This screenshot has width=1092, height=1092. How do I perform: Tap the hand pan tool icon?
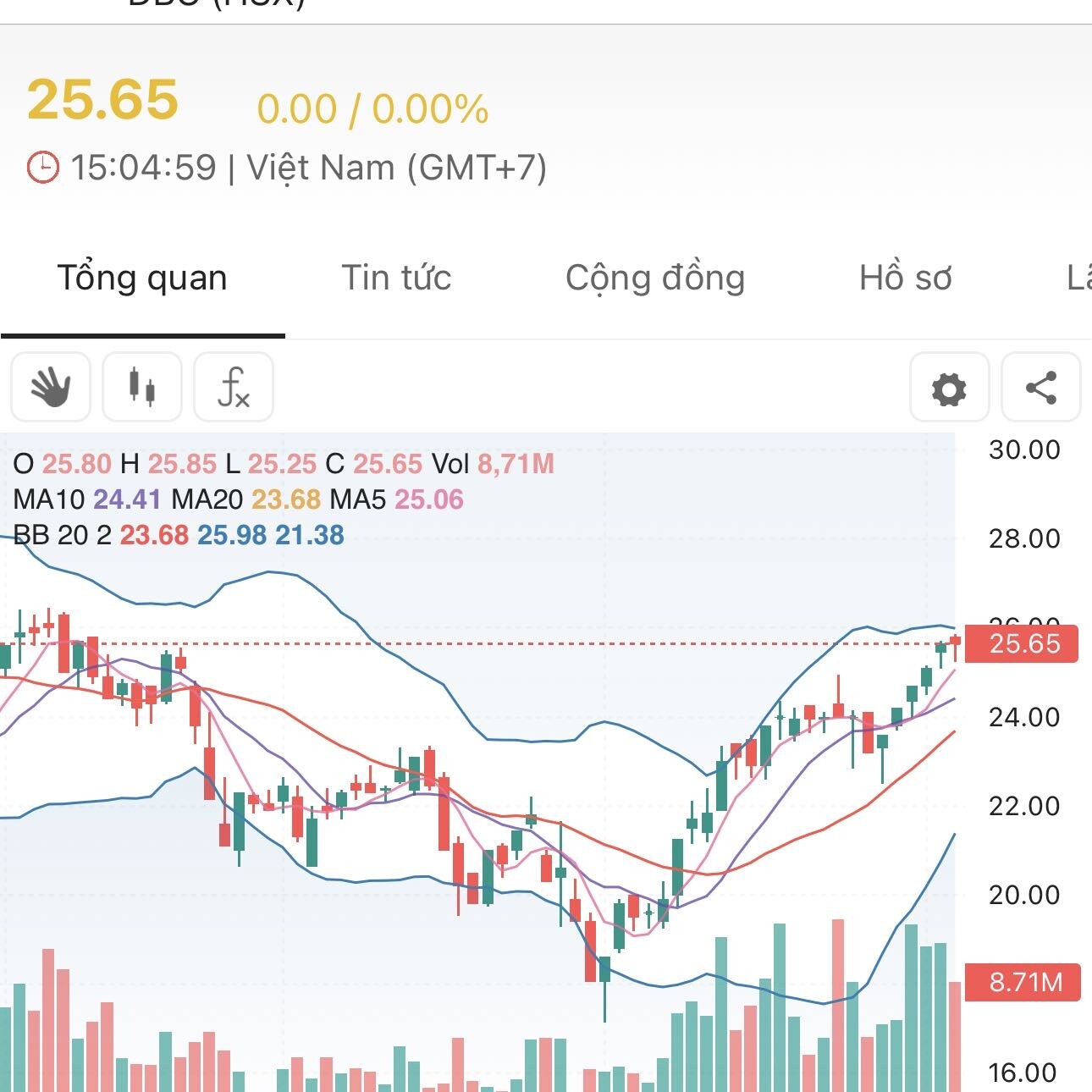click(x=51, y=387)
